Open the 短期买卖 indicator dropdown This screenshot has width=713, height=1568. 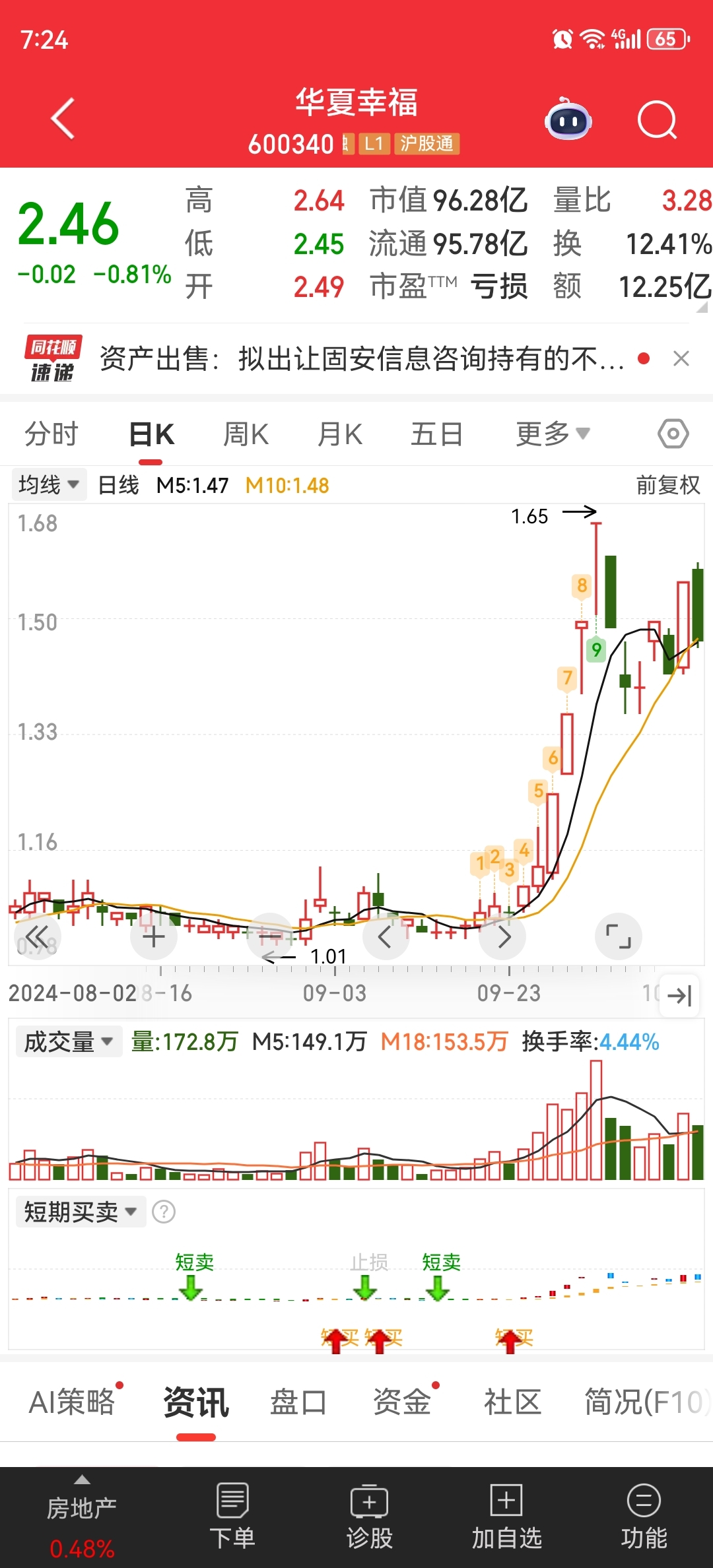tap(81, 1212)
